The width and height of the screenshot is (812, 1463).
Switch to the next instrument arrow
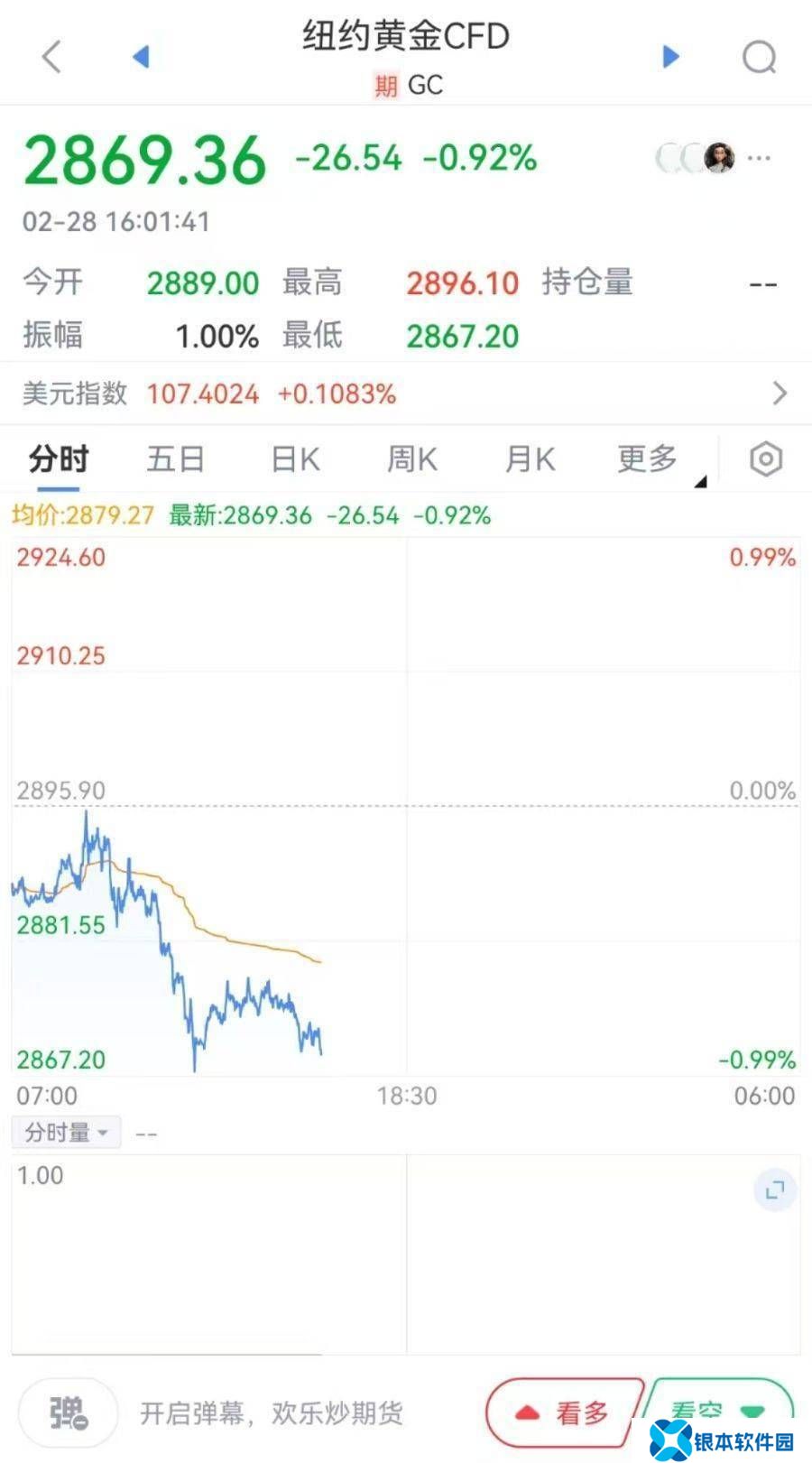pos(670,57)
